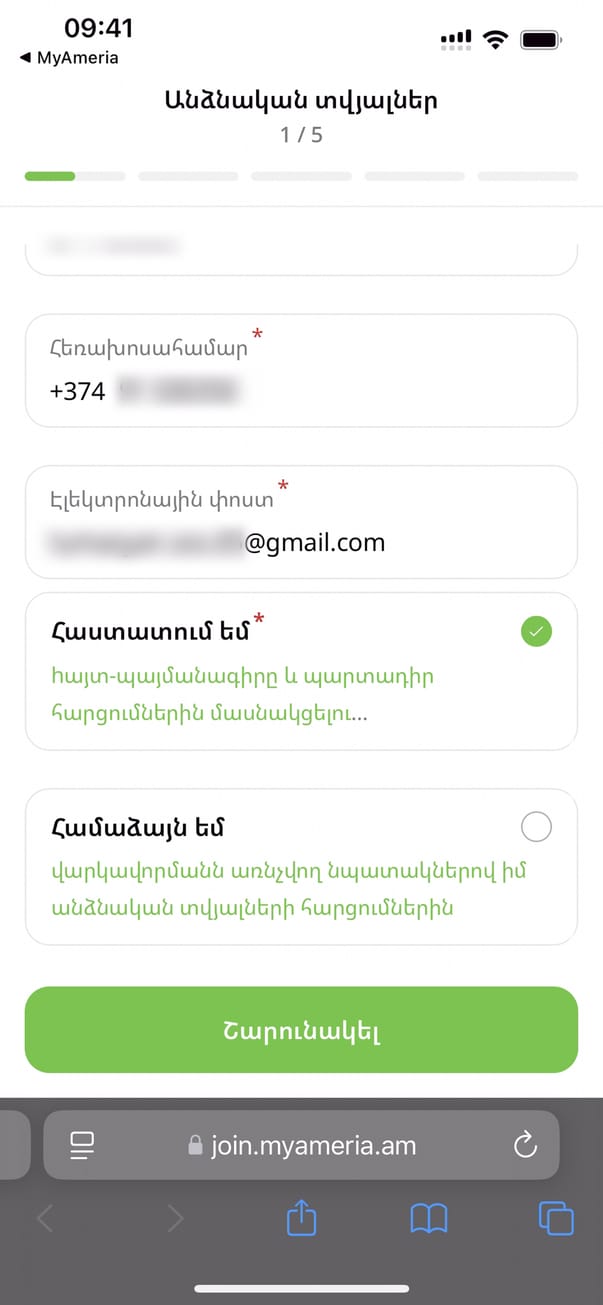Edit the Հեռախոսահամար phone number field
Screen dimensions: 603x1305
[x=300, y=391]
